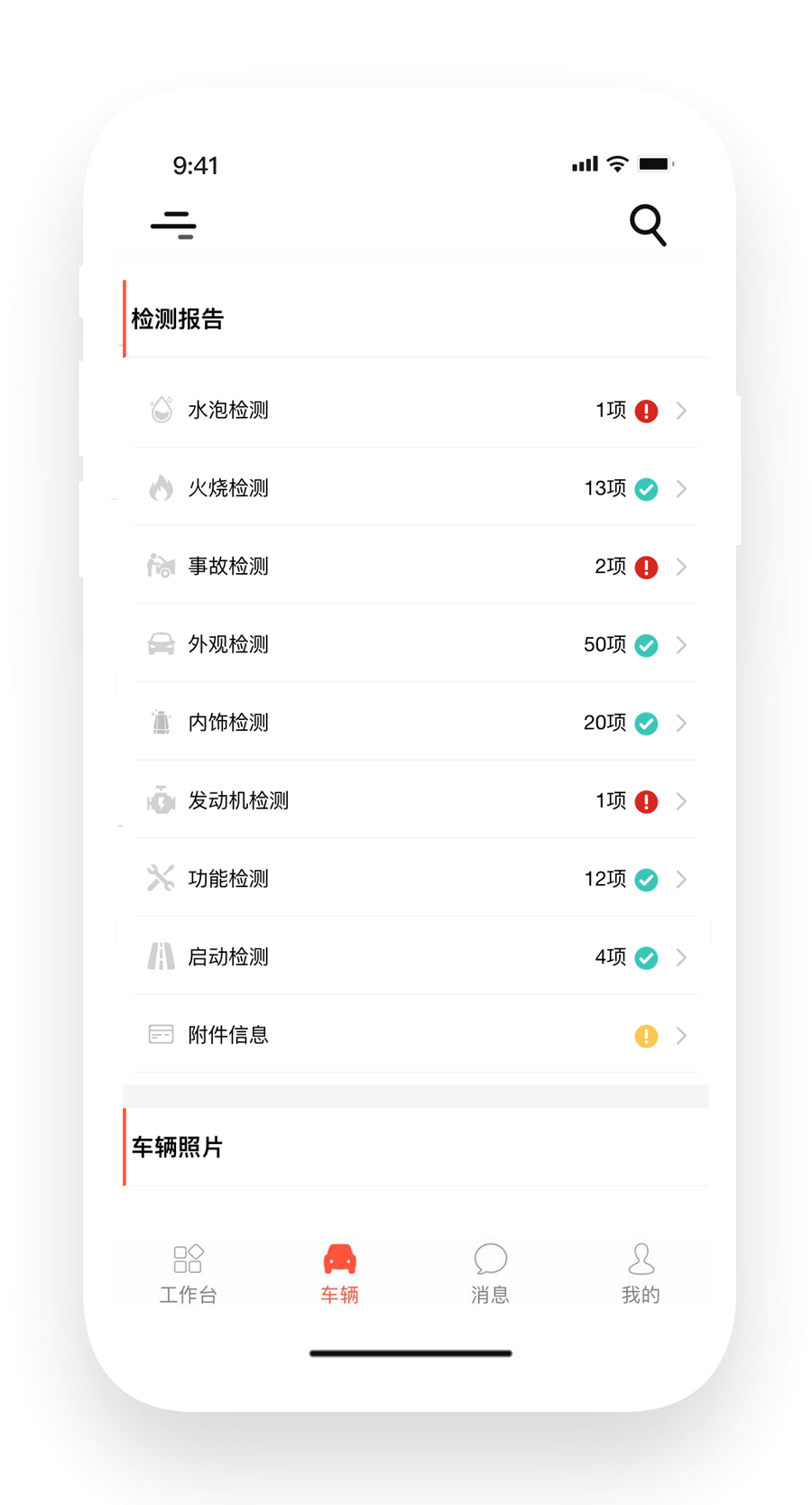Select the 车辆 tab
Image resolution: width=812 pixels, height=1505 pixels.
[x=339, y=1273]
